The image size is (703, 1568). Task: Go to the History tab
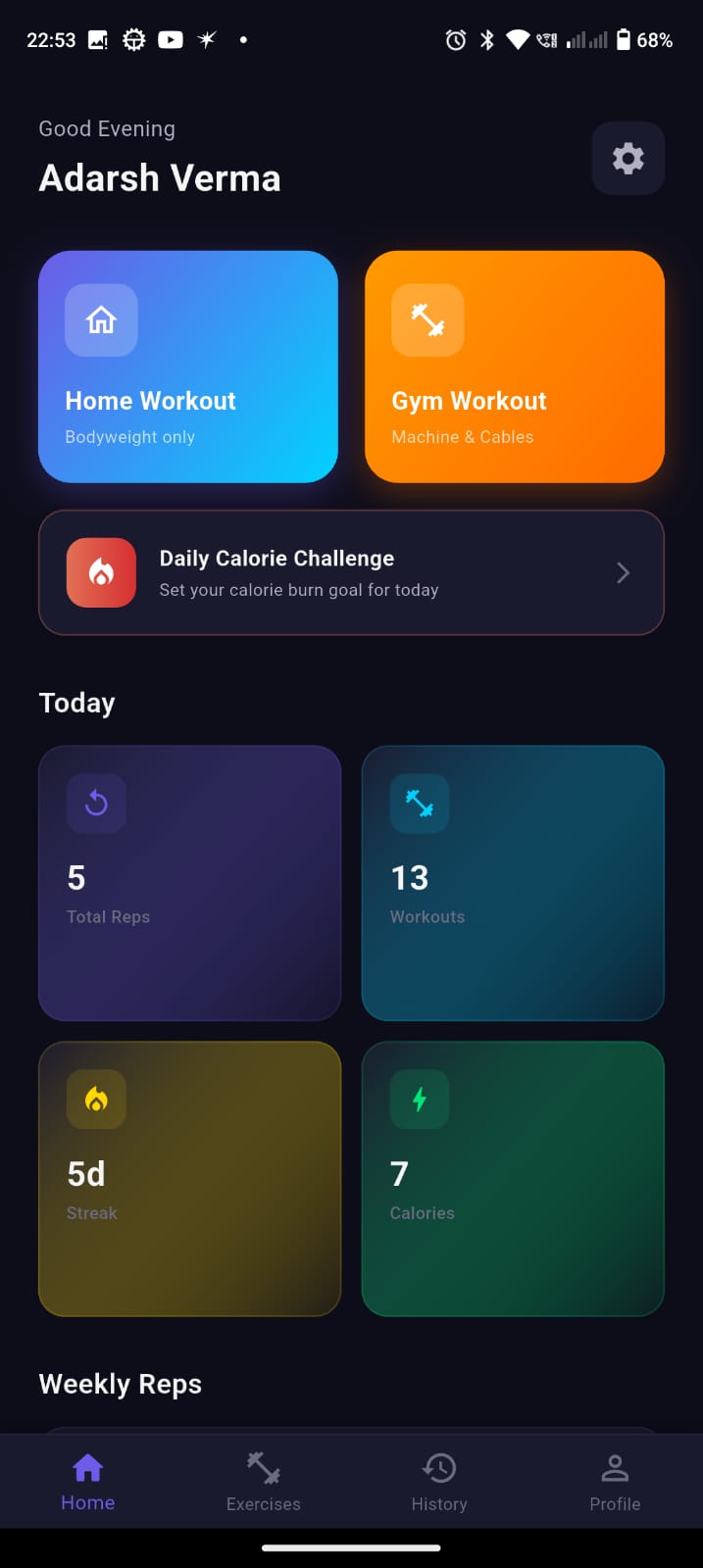439,1481
